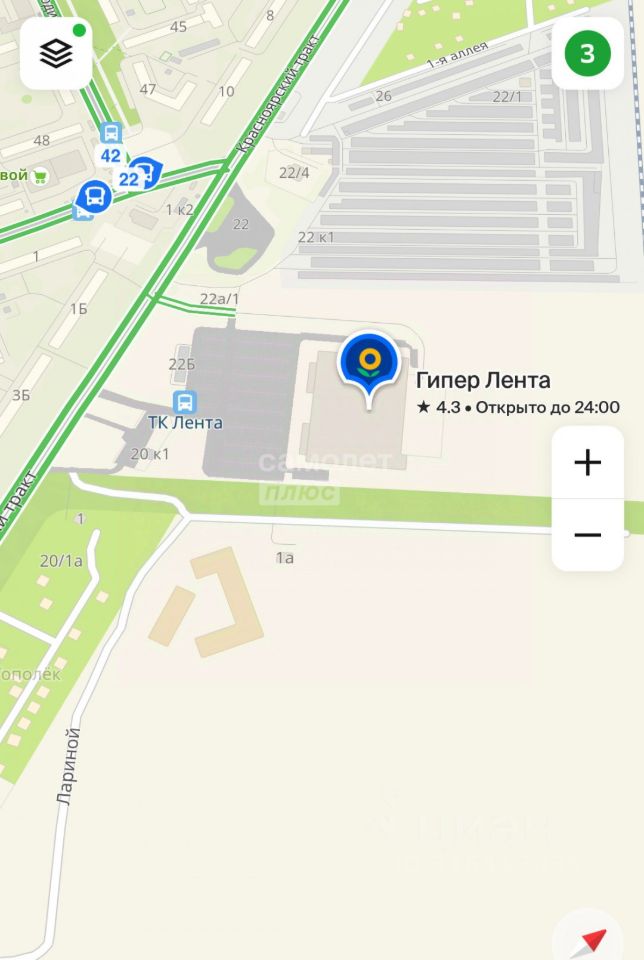Screen dimensions: 644x960
Task: Open the map layers menu
Action: tap(56, 53)
